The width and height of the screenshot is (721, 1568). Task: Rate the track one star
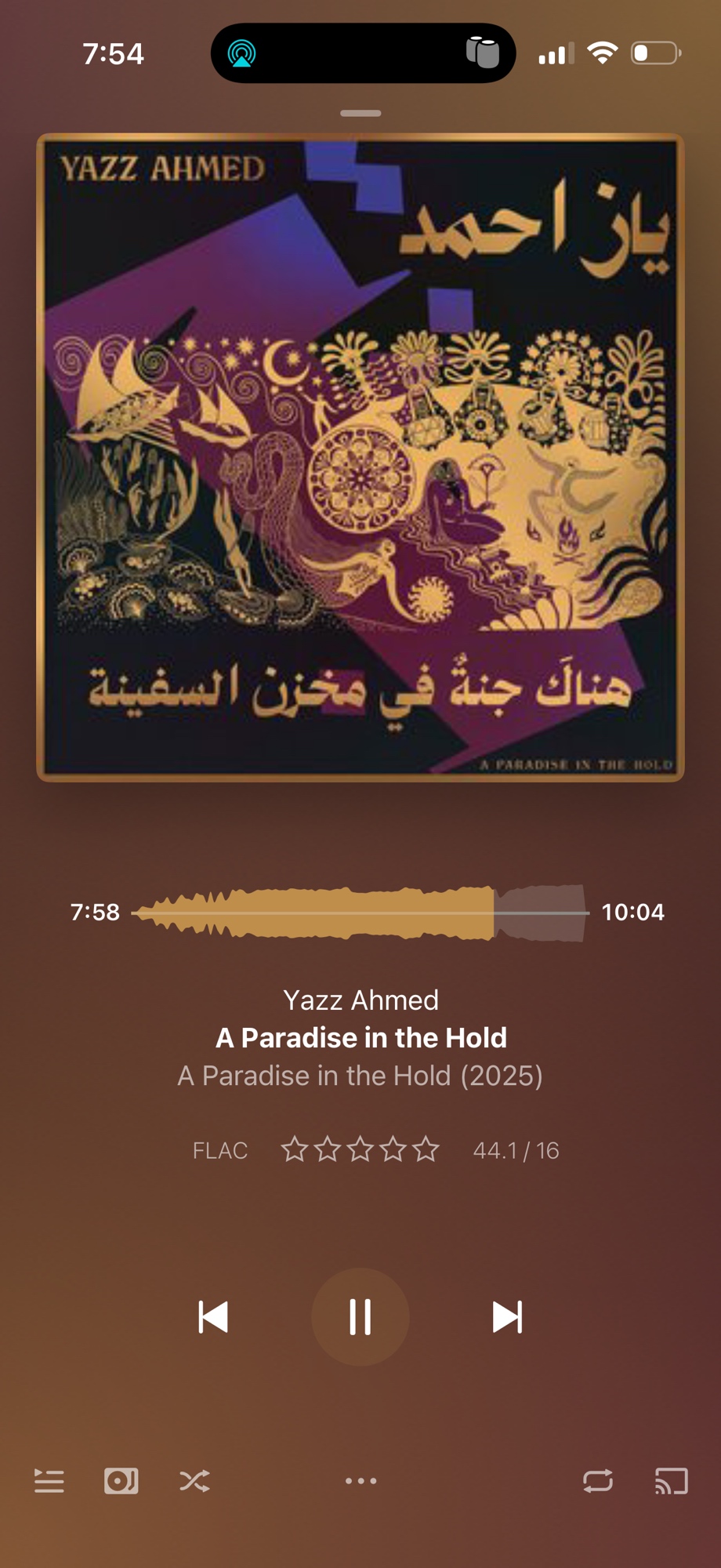295,1149
